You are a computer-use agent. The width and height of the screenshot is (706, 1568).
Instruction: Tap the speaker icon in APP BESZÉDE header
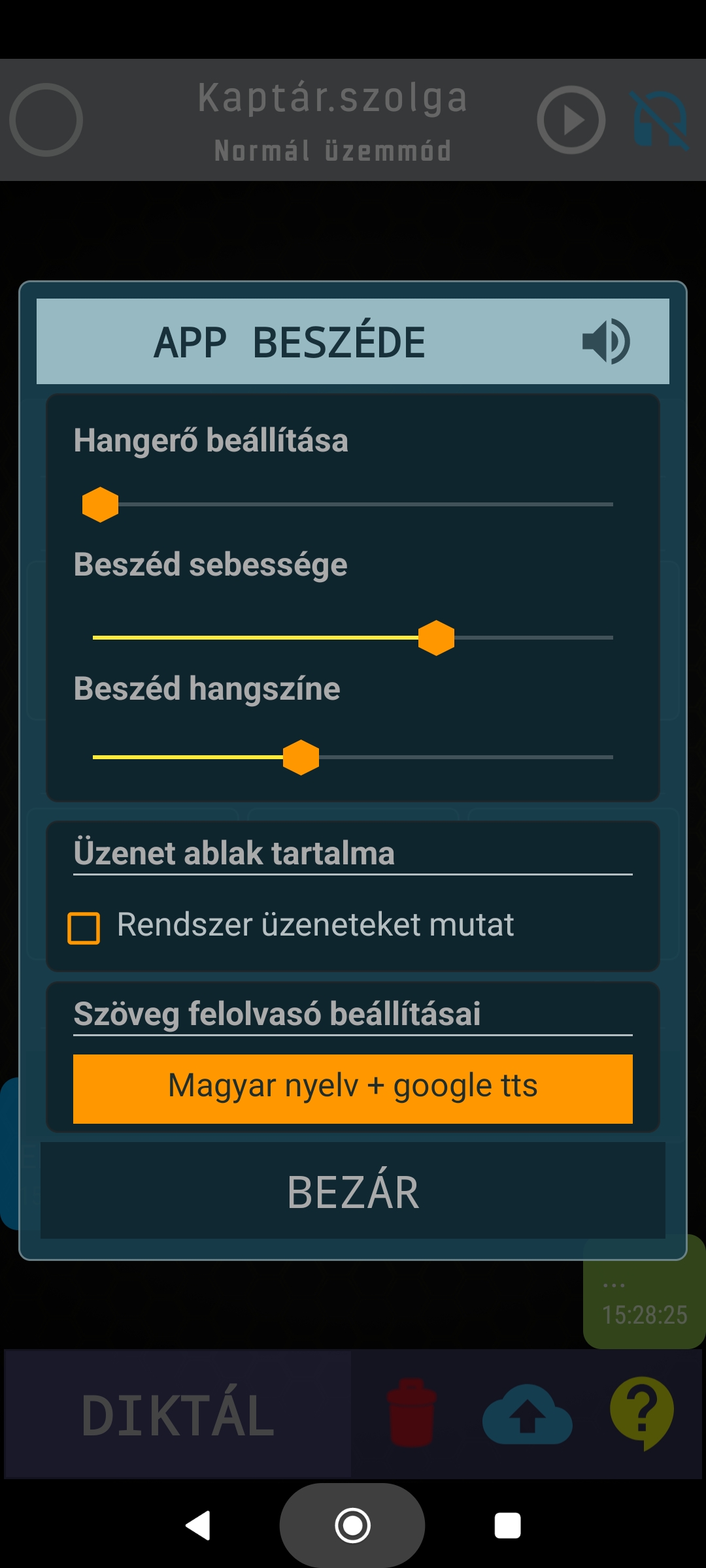pyautogui.click(x=606, y=341)
